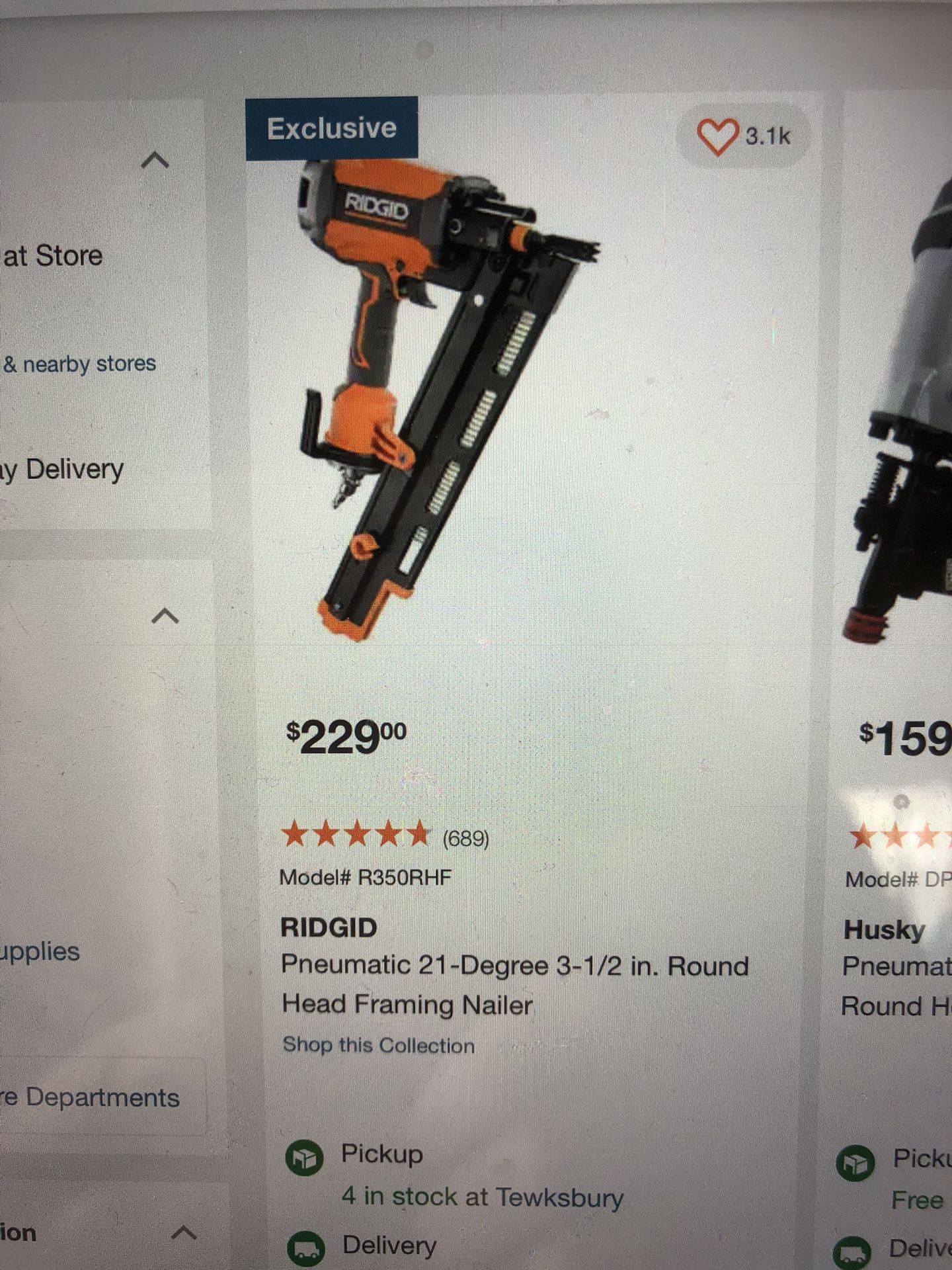The width and height of the screenshot is (952, 1270).
Task: Collapse the top filter section with its chevron
Action: coord(155,161)
